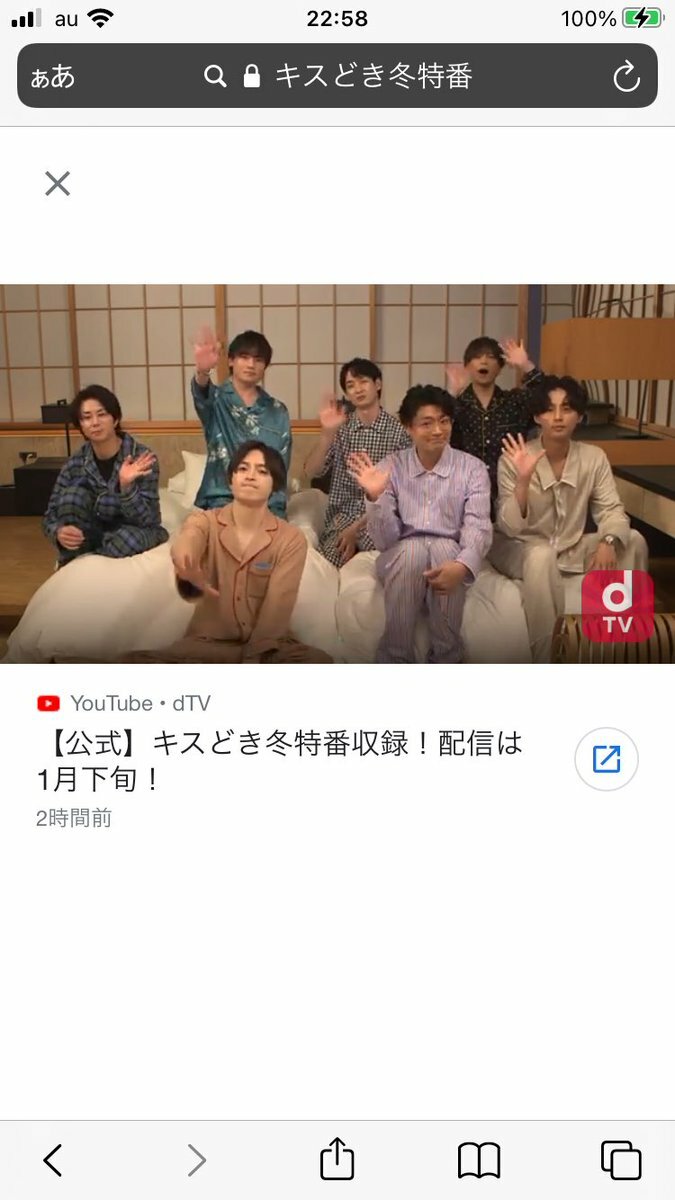
Task: Close the video preview with X
Action: click(x=57, y=183)
